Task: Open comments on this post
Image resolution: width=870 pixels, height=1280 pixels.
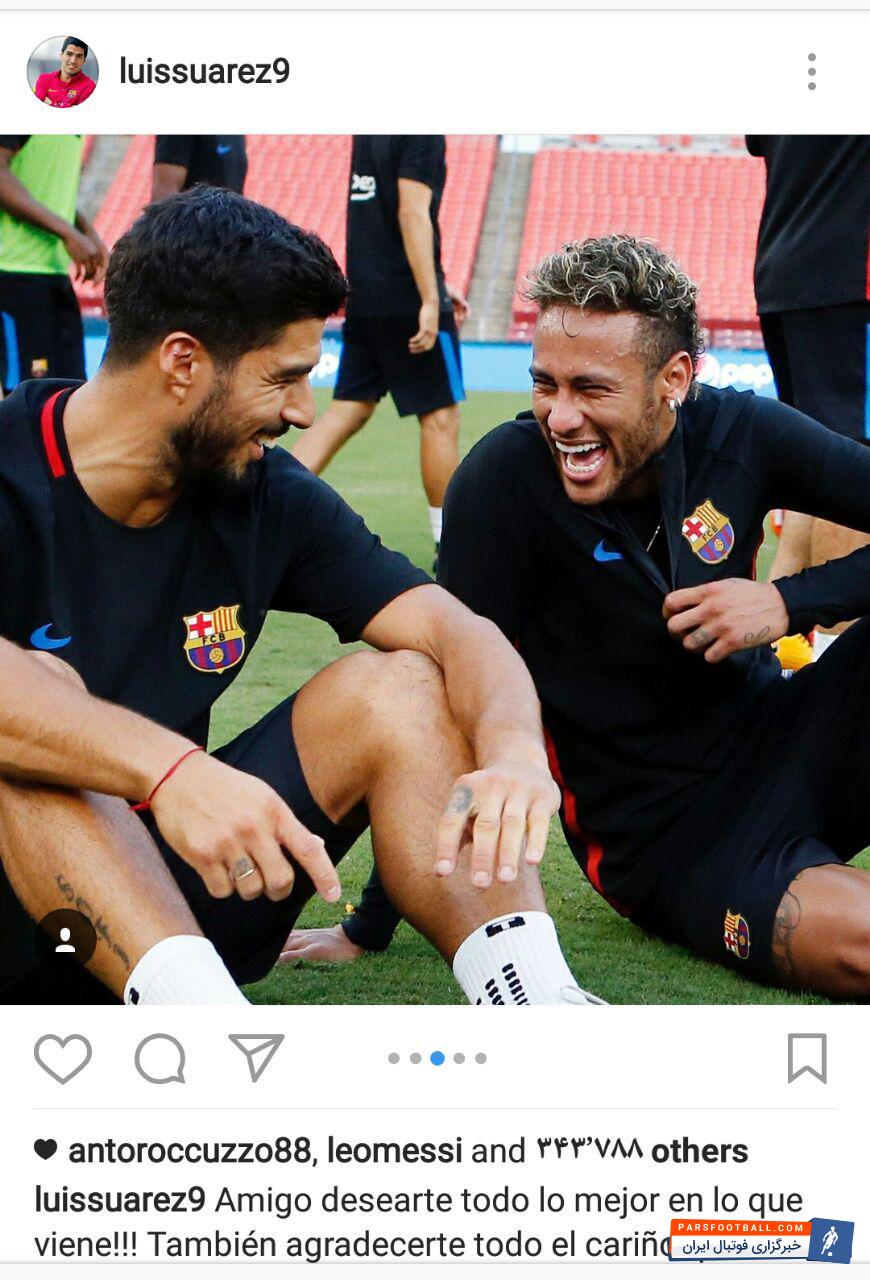Action: pos(160,1058)
